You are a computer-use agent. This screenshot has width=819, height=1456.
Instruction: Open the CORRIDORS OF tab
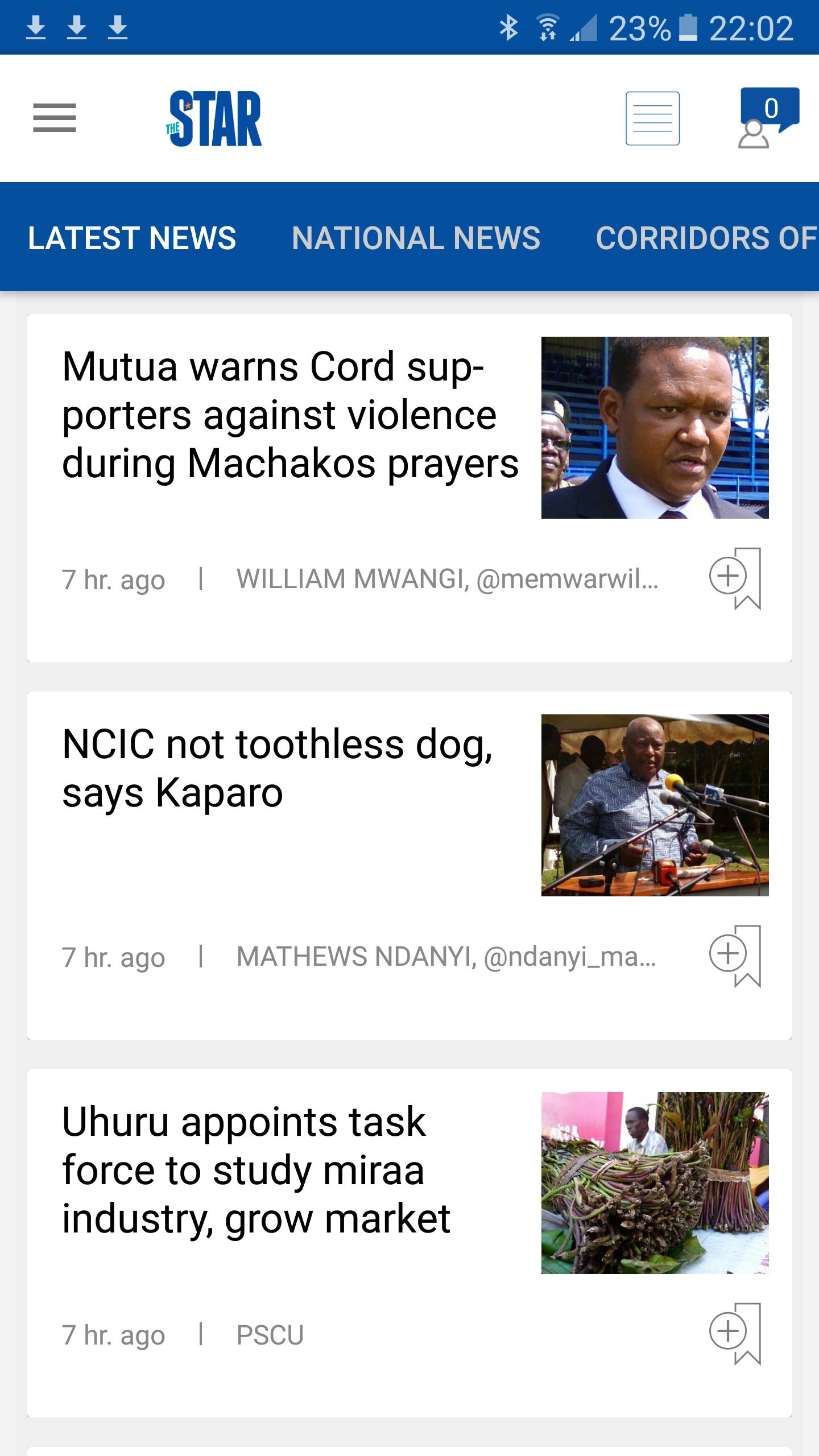pos(705,238)
